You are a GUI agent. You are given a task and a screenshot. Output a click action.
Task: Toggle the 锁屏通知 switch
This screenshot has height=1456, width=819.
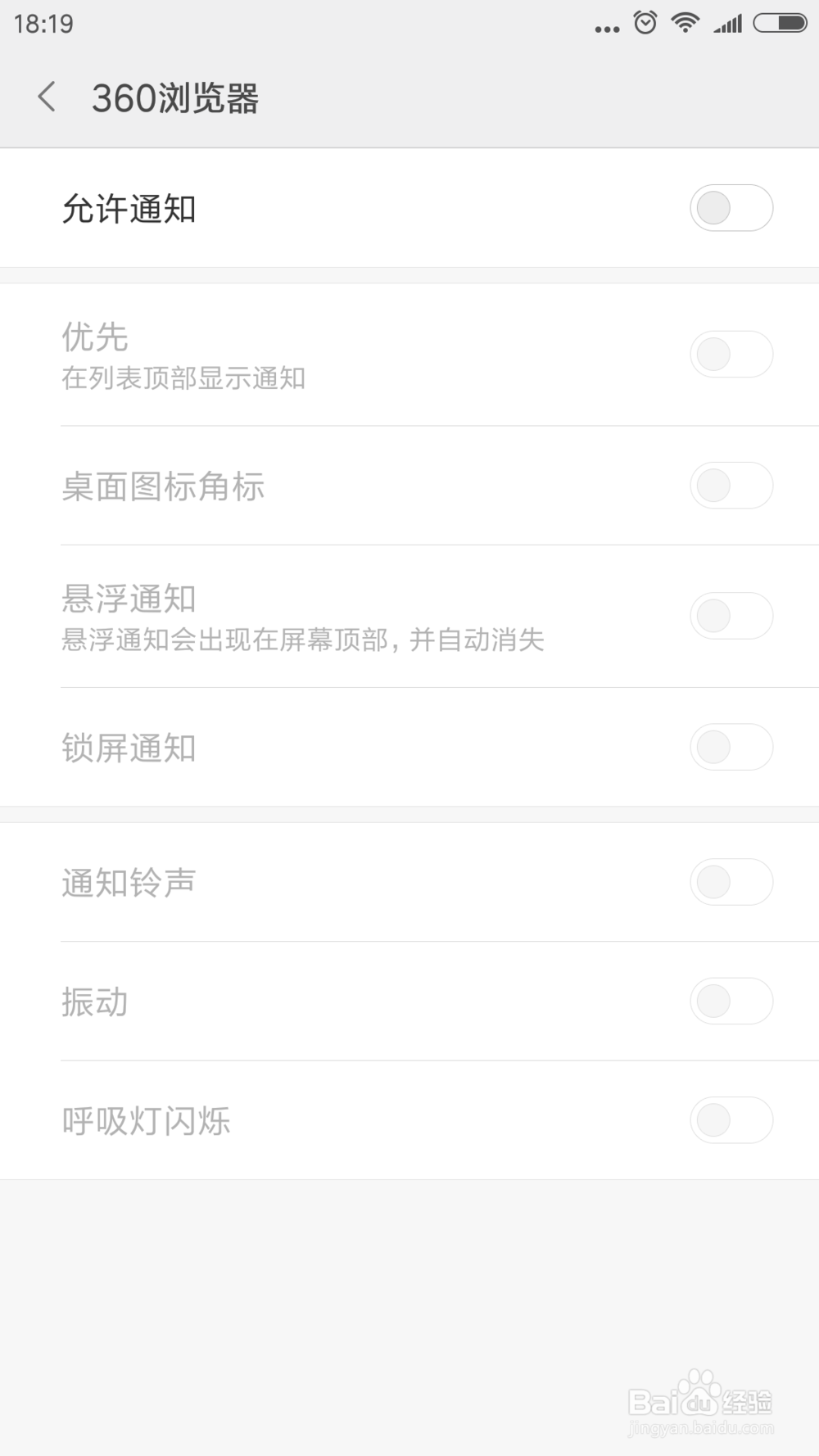[x=731, y=747]
